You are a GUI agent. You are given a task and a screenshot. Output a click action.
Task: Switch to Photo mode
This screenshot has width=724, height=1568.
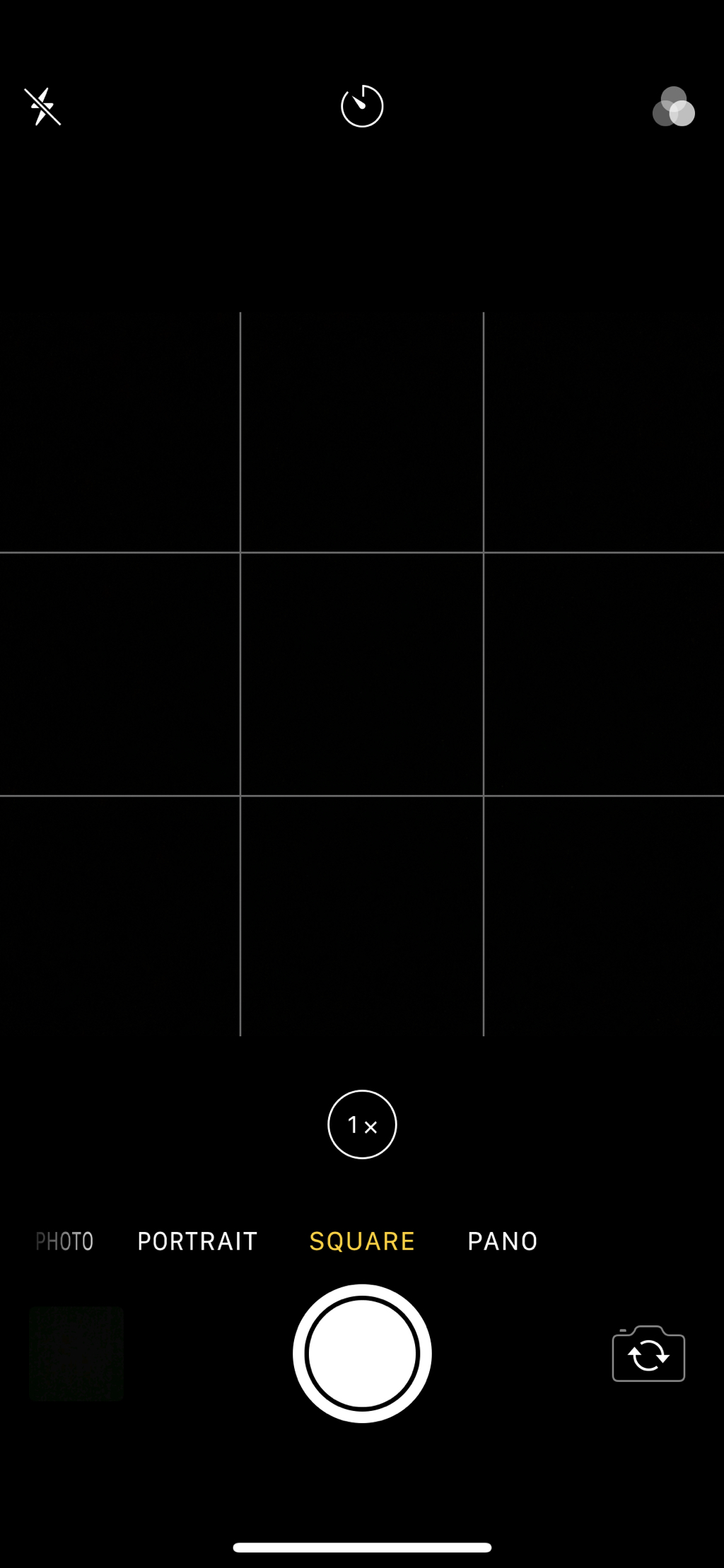coord(64,1241)
